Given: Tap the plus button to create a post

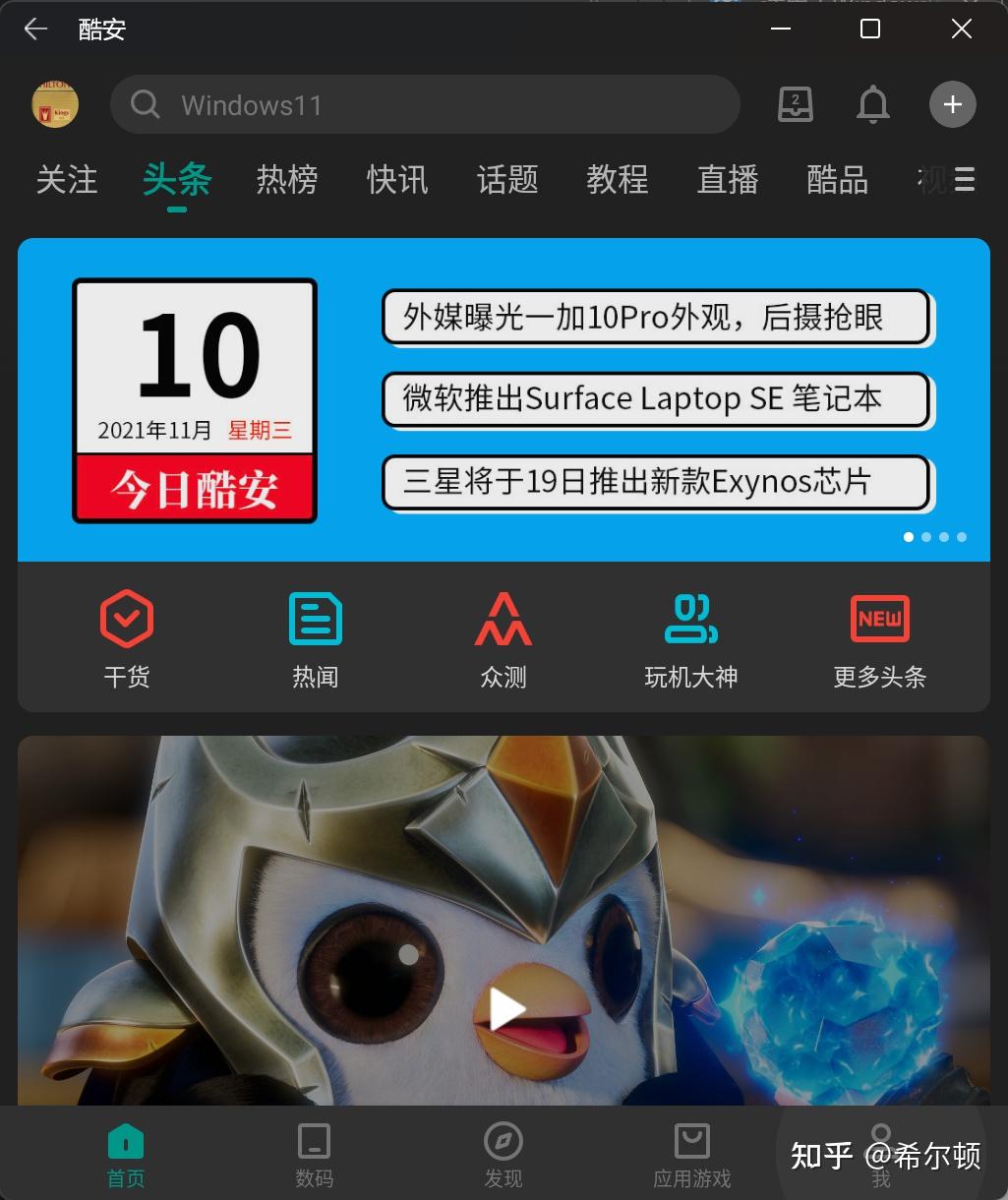Looking at the screenshot, I should click(x=952, y=104).
